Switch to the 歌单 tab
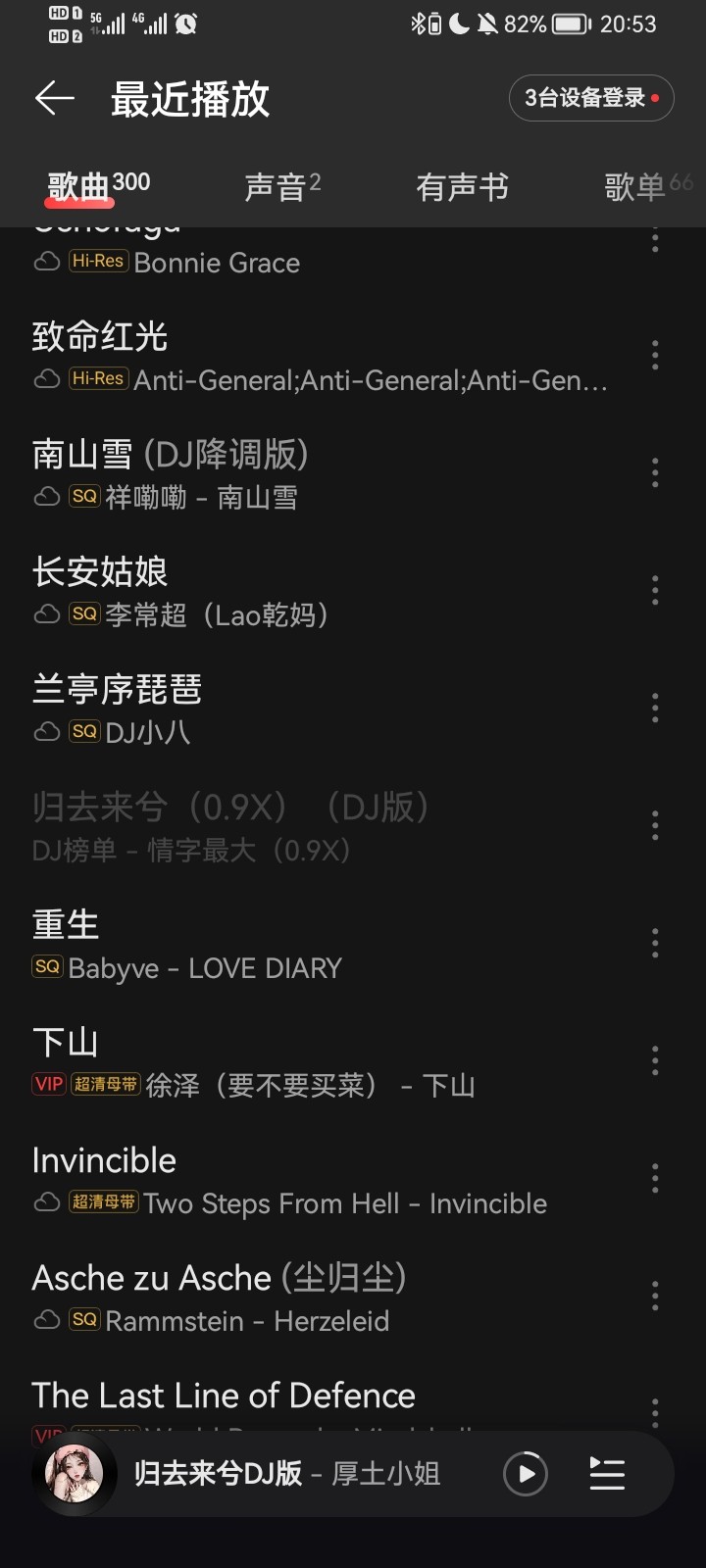Image resolution: width=706 pixels, height=1568 pixels. pos(648,185)
